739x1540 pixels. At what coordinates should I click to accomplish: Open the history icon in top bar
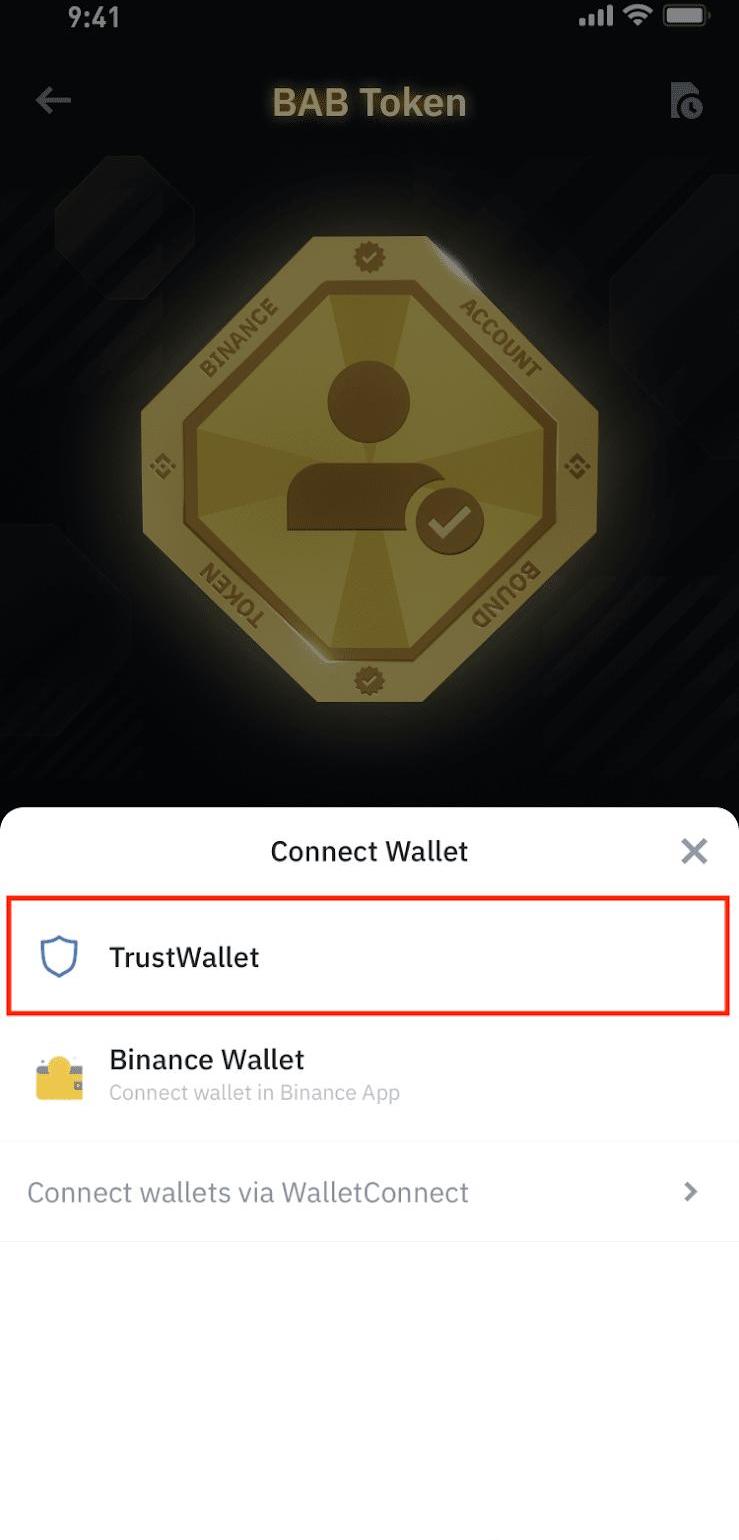[x=686, y=102]
